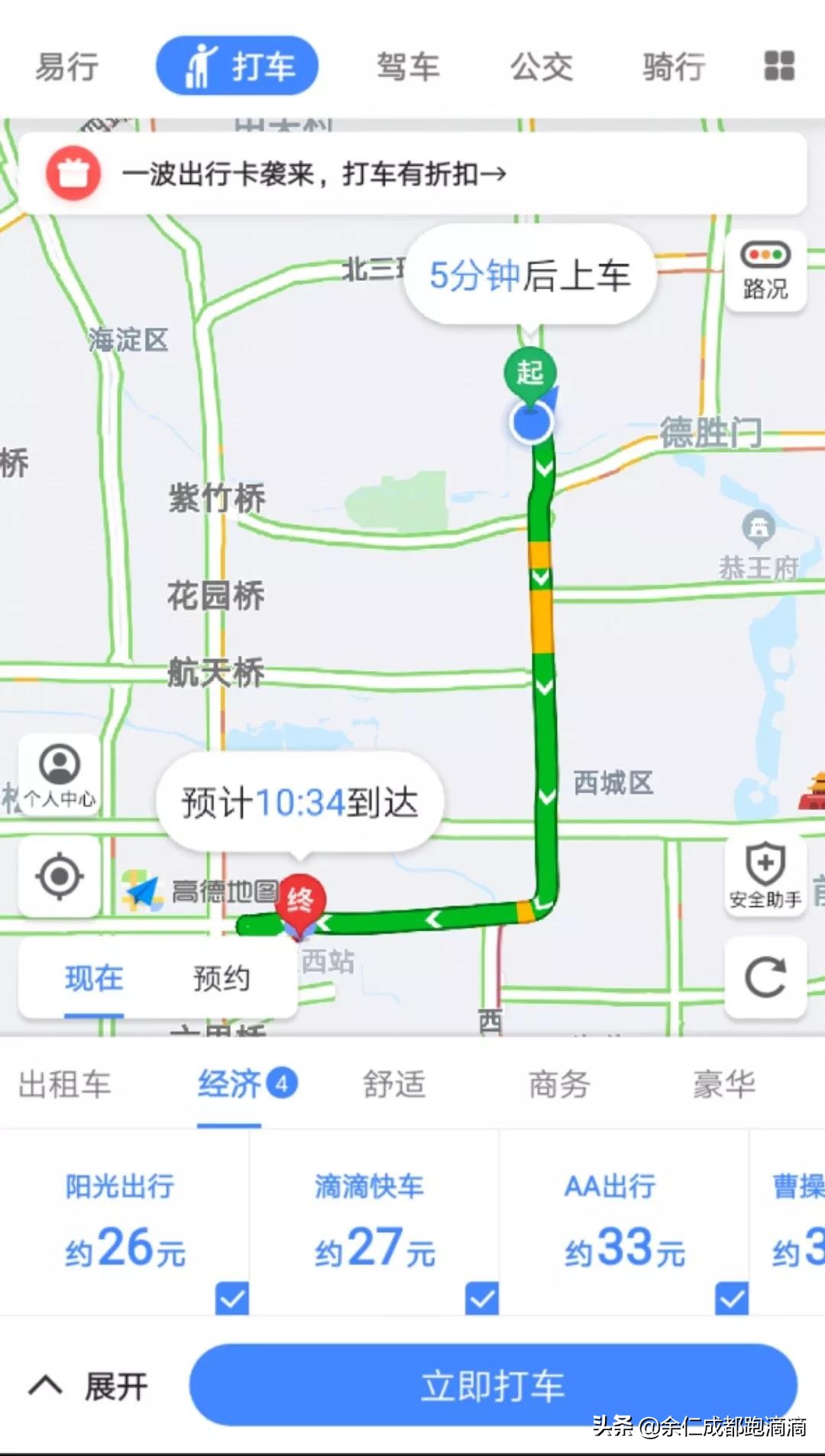The width and height of the screenshot is (825, 1456).
Task: Click the locate-me crosshair icon
Action: click(x=59, y=877)
